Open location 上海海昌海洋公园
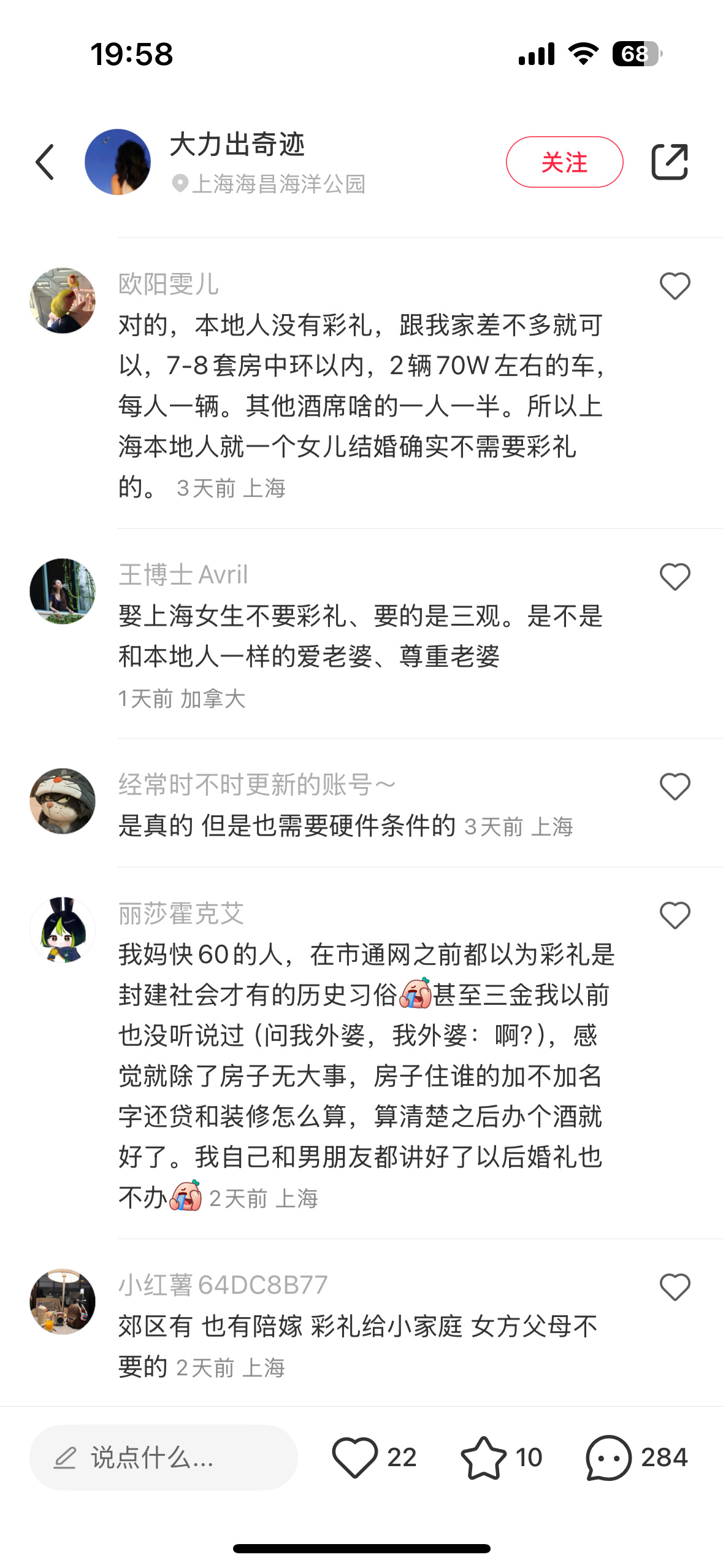The height and width of the screenshot is (1568, 723). (278, 184)
